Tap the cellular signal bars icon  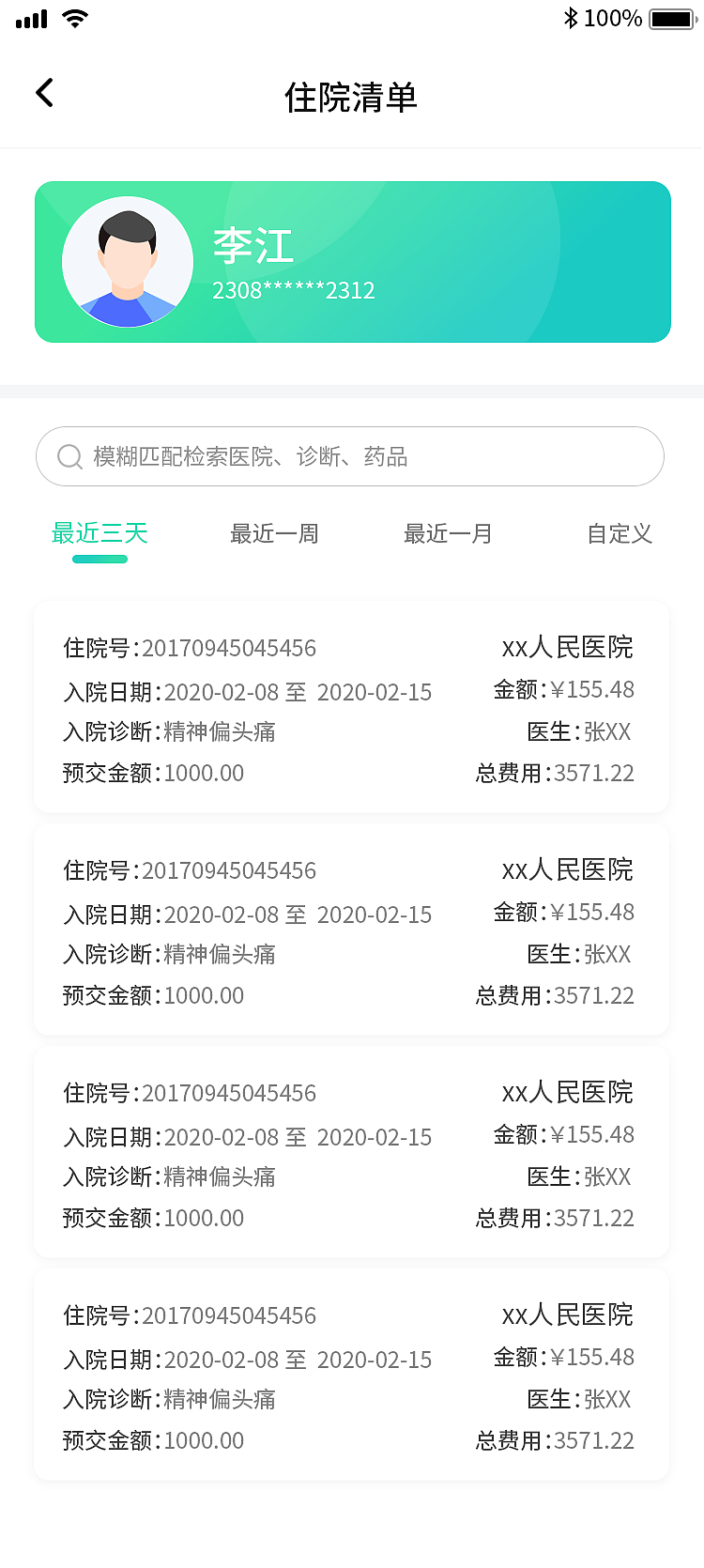pos(31,18)
